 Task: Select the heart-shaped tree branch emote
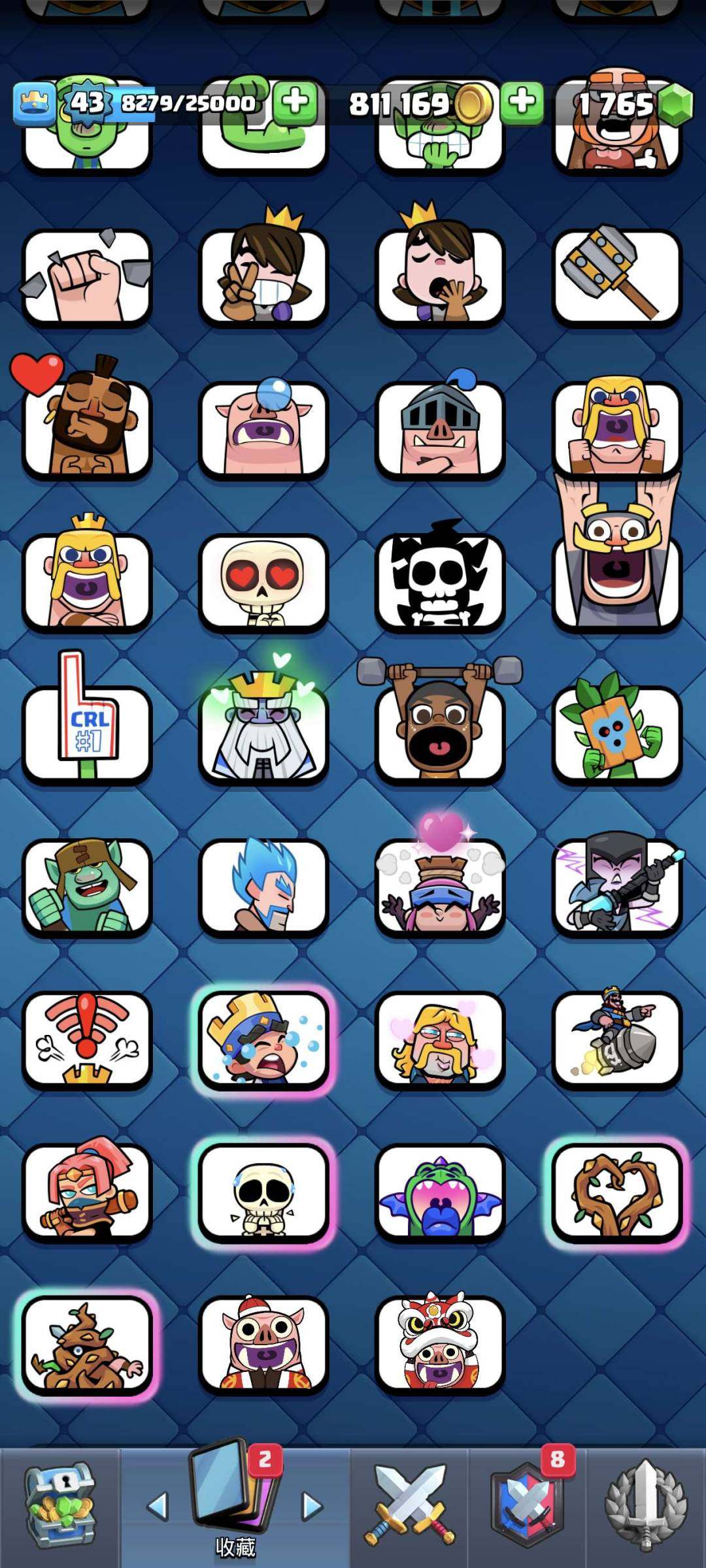pos(616,1192)
